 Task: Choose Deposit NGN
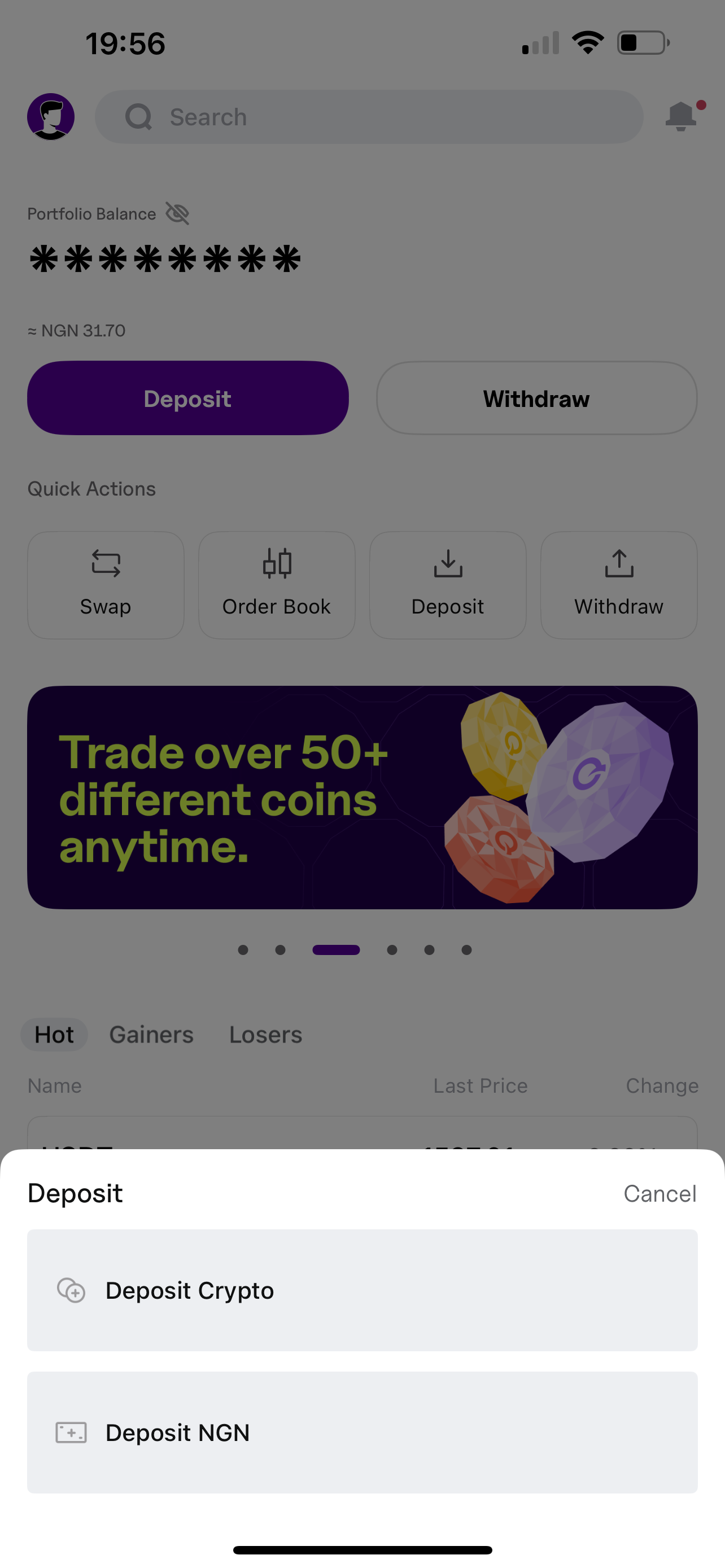click(x=361, y=1431)
